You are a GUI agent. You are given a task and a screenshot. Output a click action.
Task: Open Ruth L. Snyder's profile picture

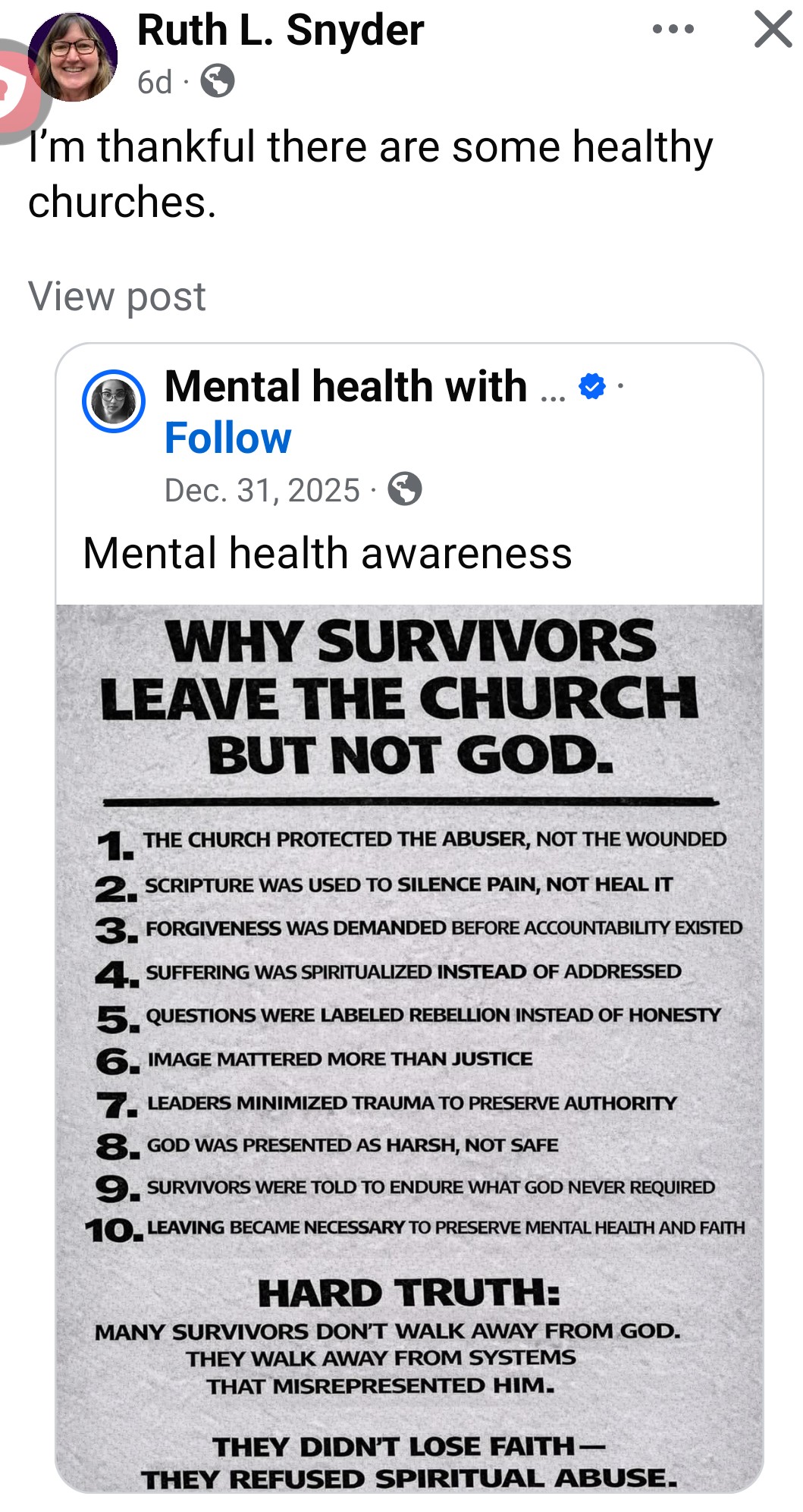73,57
